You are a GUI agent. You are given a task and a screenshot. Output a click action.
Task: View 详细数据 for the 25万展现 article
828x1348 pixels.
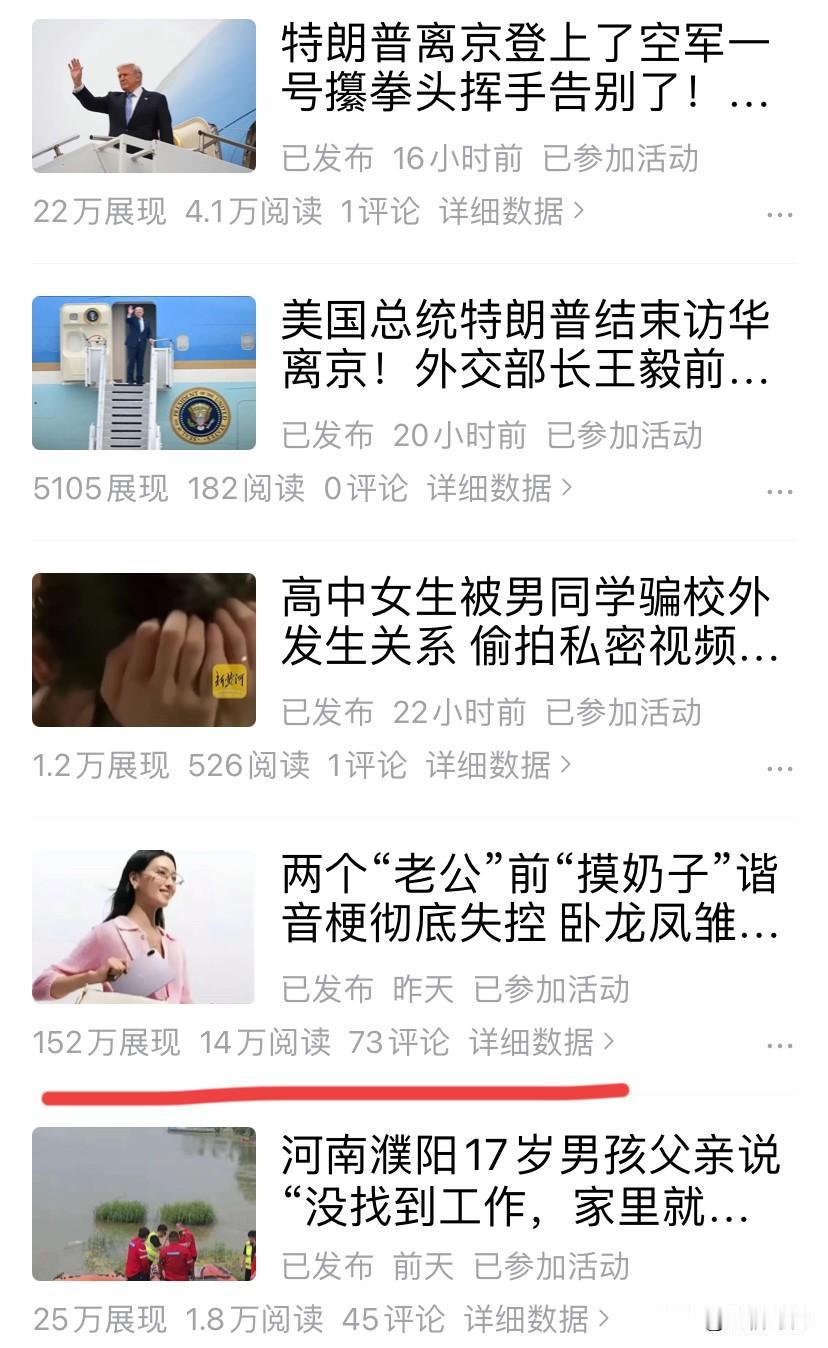click(x=536, y=1319)
